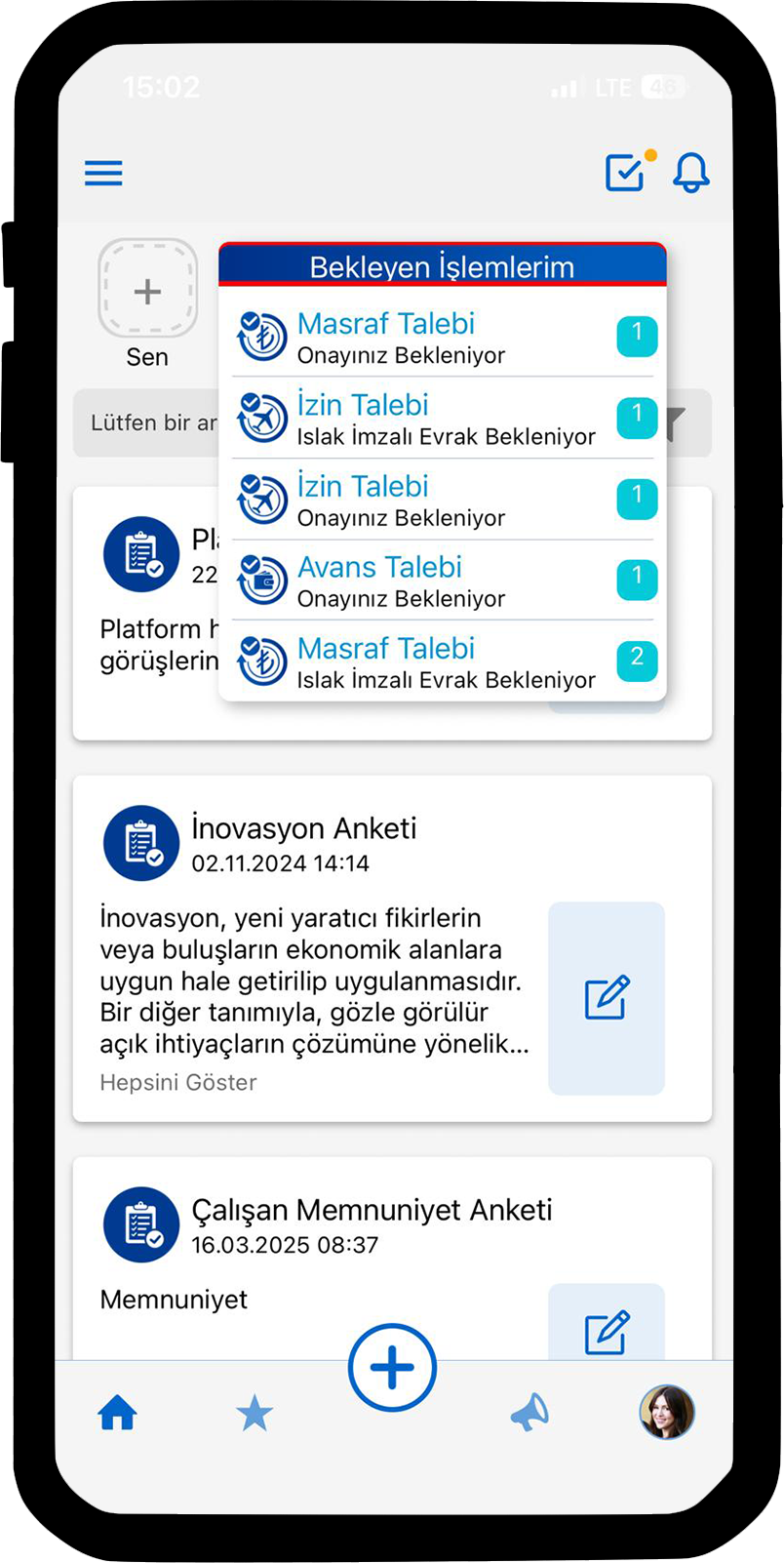
Task: Open İzin Talebi with Onayınız Bekleniyor
Action: 443,500
